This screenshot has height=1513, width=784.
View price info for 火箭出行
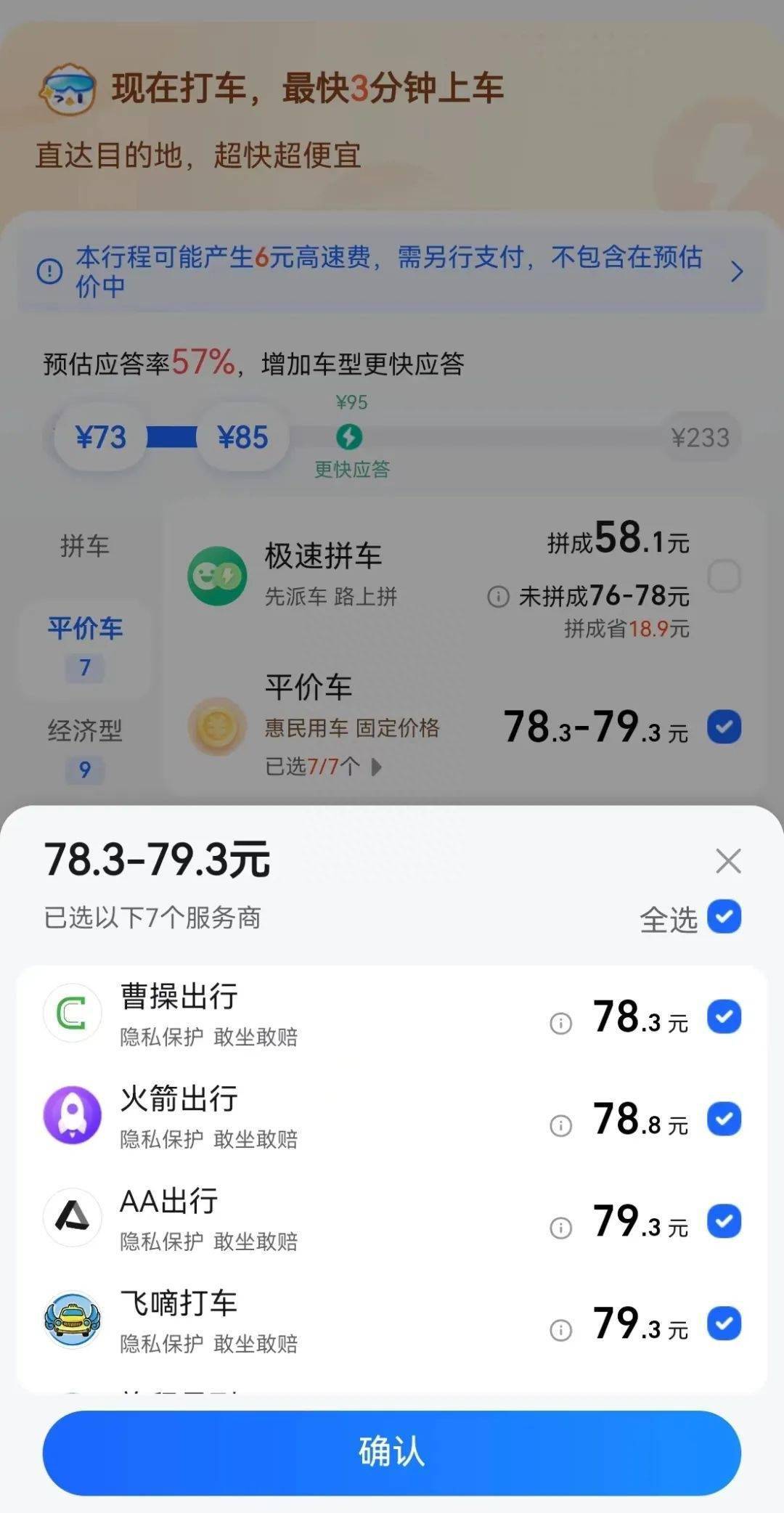pos(560,1126)
